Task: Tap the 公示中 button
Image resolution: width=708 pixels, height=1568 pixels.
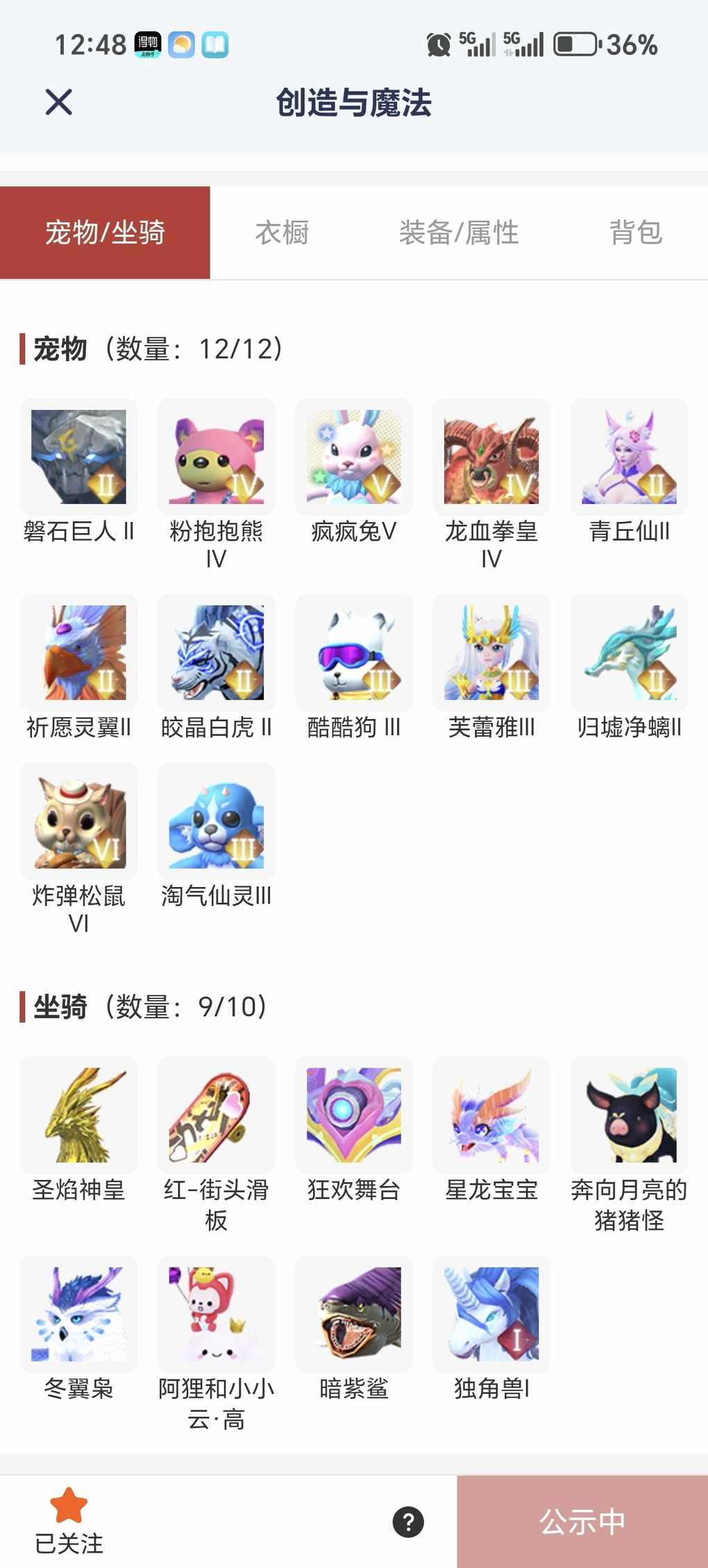Action: tap(582, 1521)
